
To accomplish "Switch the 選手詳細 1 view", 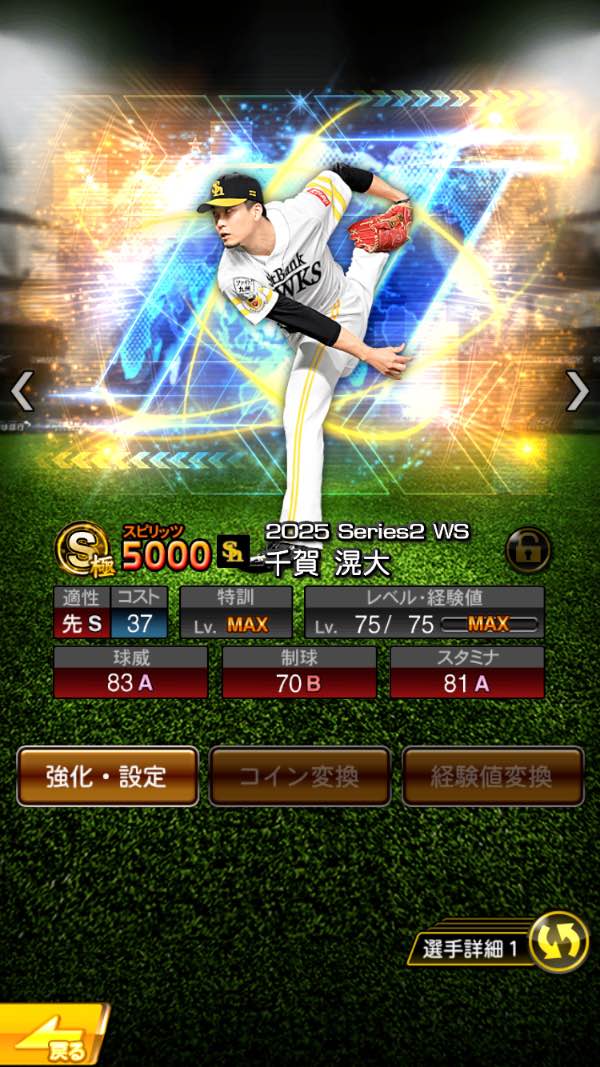I will coord(557,942).
